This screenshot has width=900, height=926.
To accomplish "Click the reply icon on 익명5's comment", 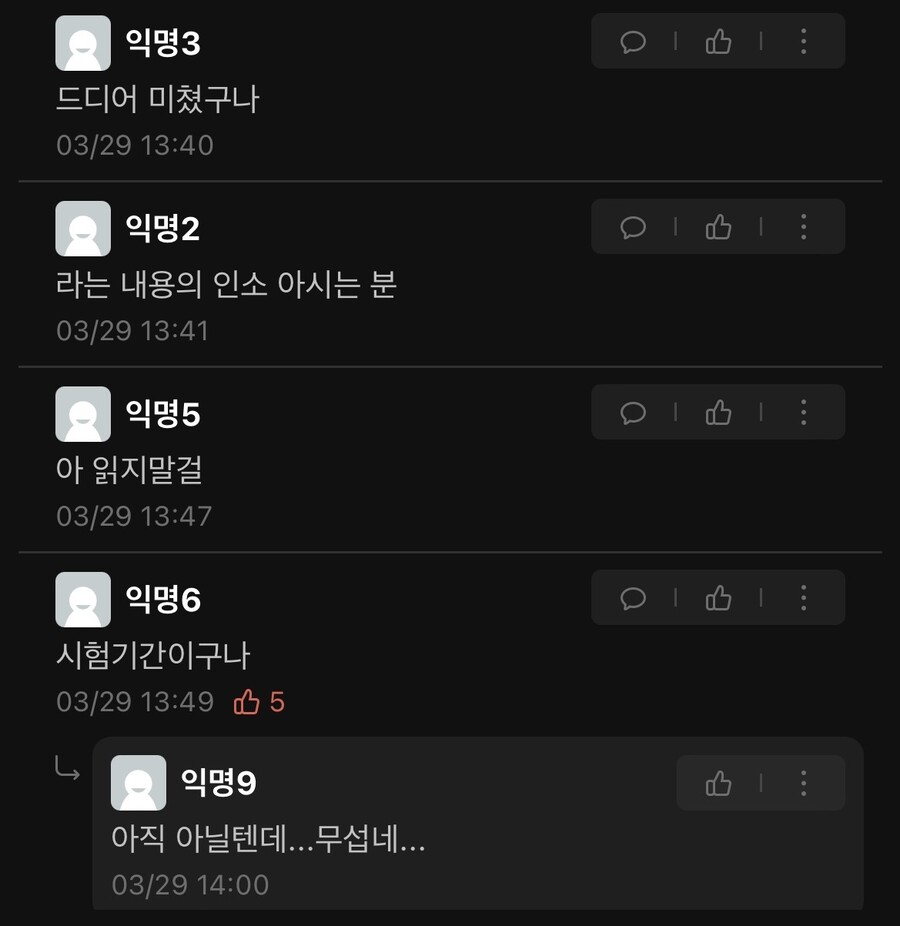I will tap(634, 412).
